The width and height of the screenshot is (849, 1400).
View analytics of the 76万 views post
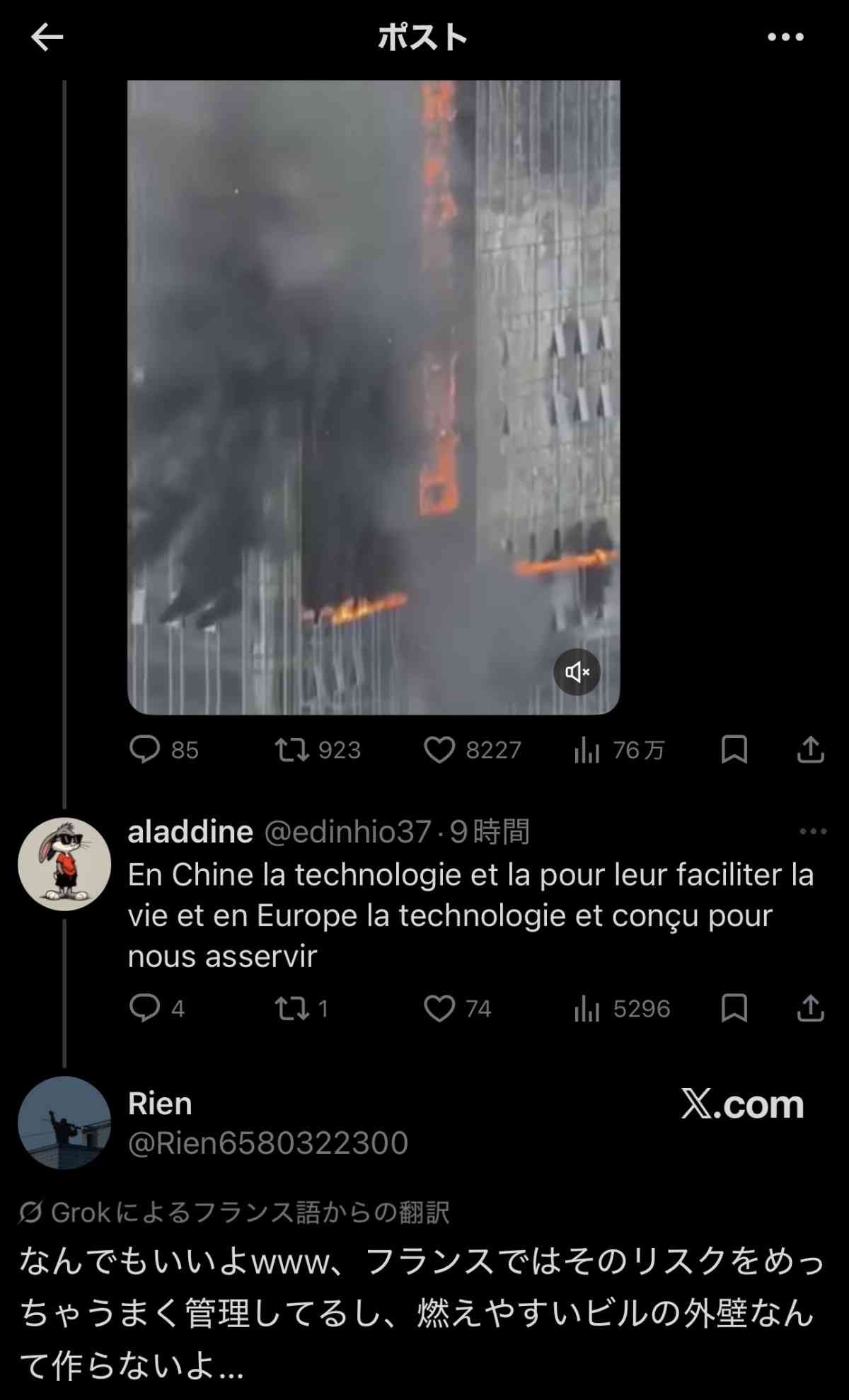tap(587, 749)
